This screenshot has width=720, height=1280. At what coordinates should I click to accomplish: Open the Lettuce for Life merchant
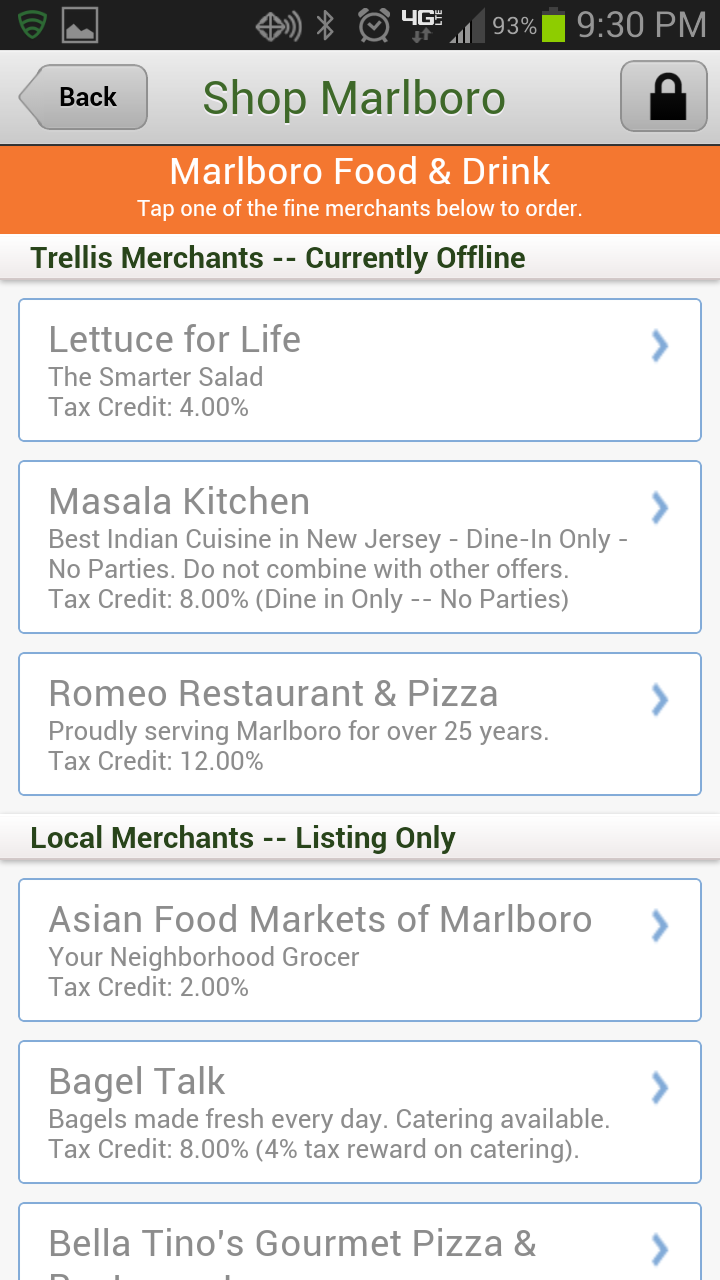pyautogui.click(x=360, y=370)
